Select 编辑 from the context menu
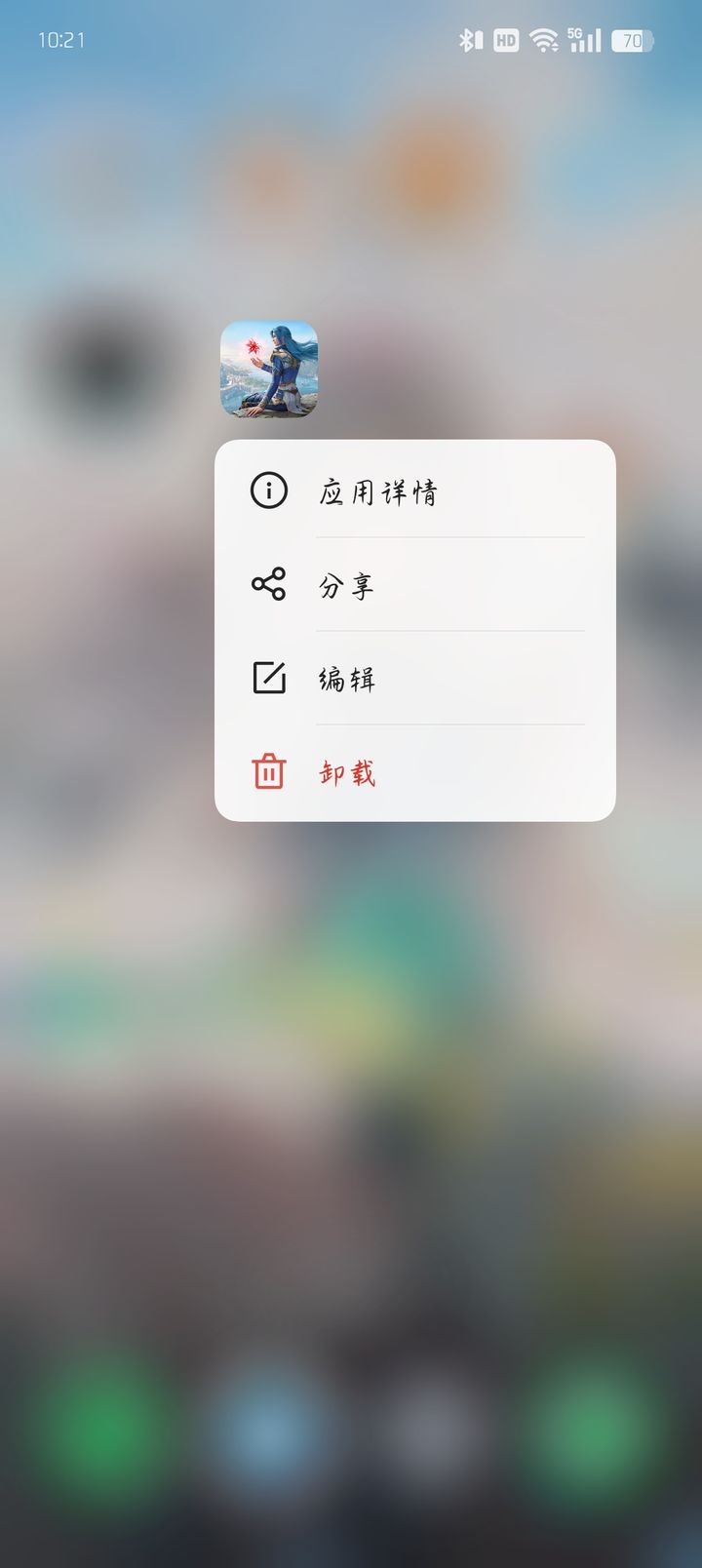 point(347,678)
